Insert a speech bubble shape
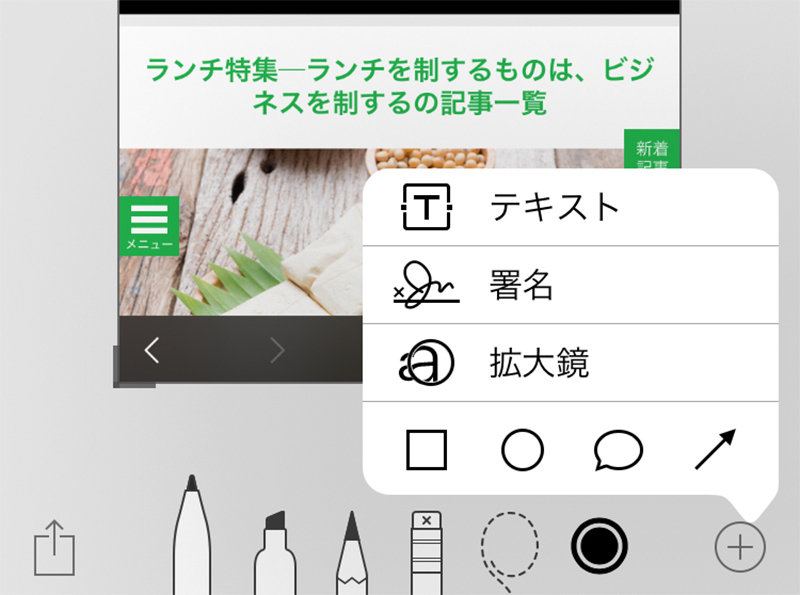Viewport: 800px width, 595px height. pos(617,450)
